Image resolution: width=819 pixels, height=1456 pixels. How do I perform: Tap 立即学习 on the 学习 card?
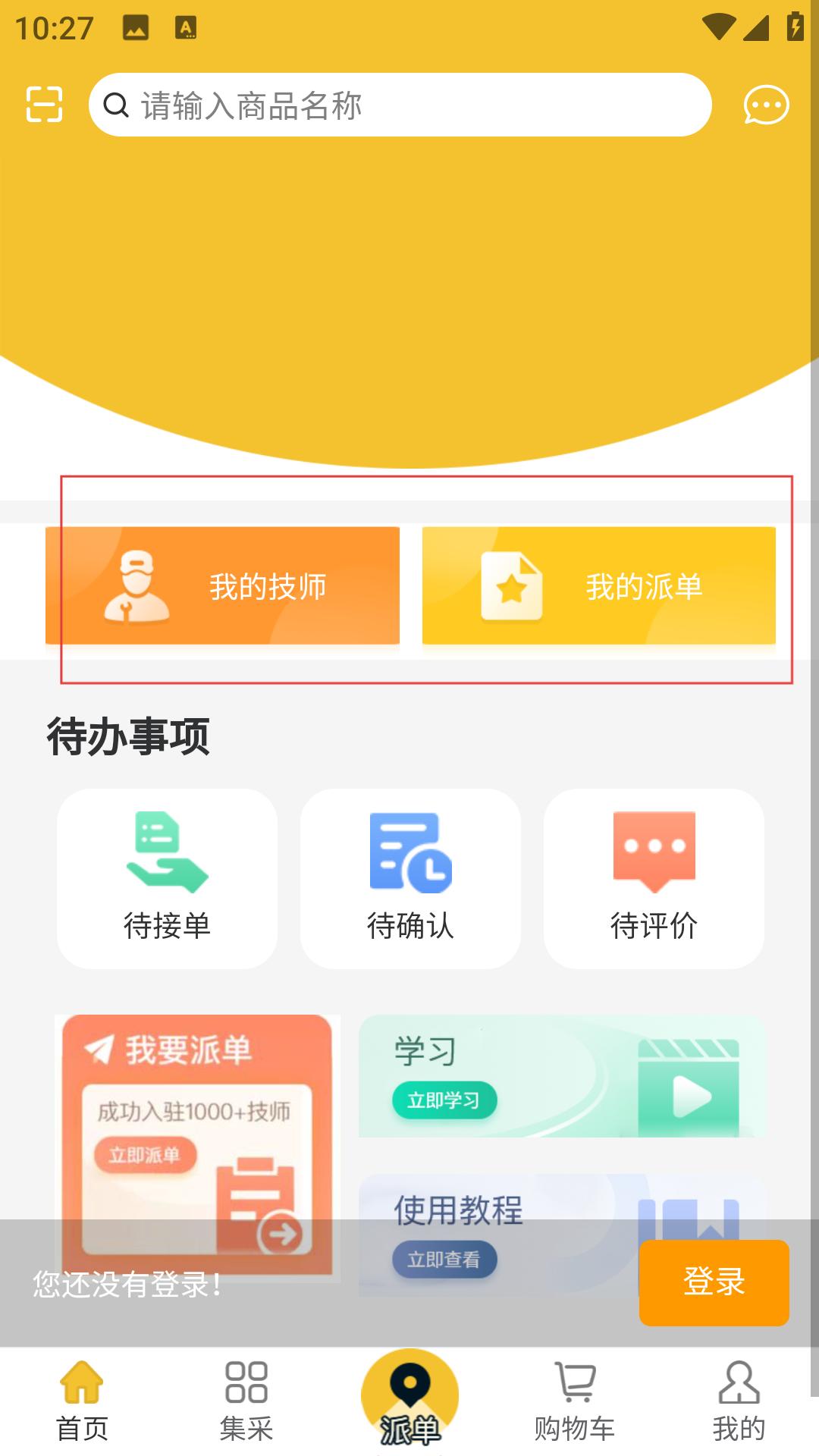point(444,1100)
